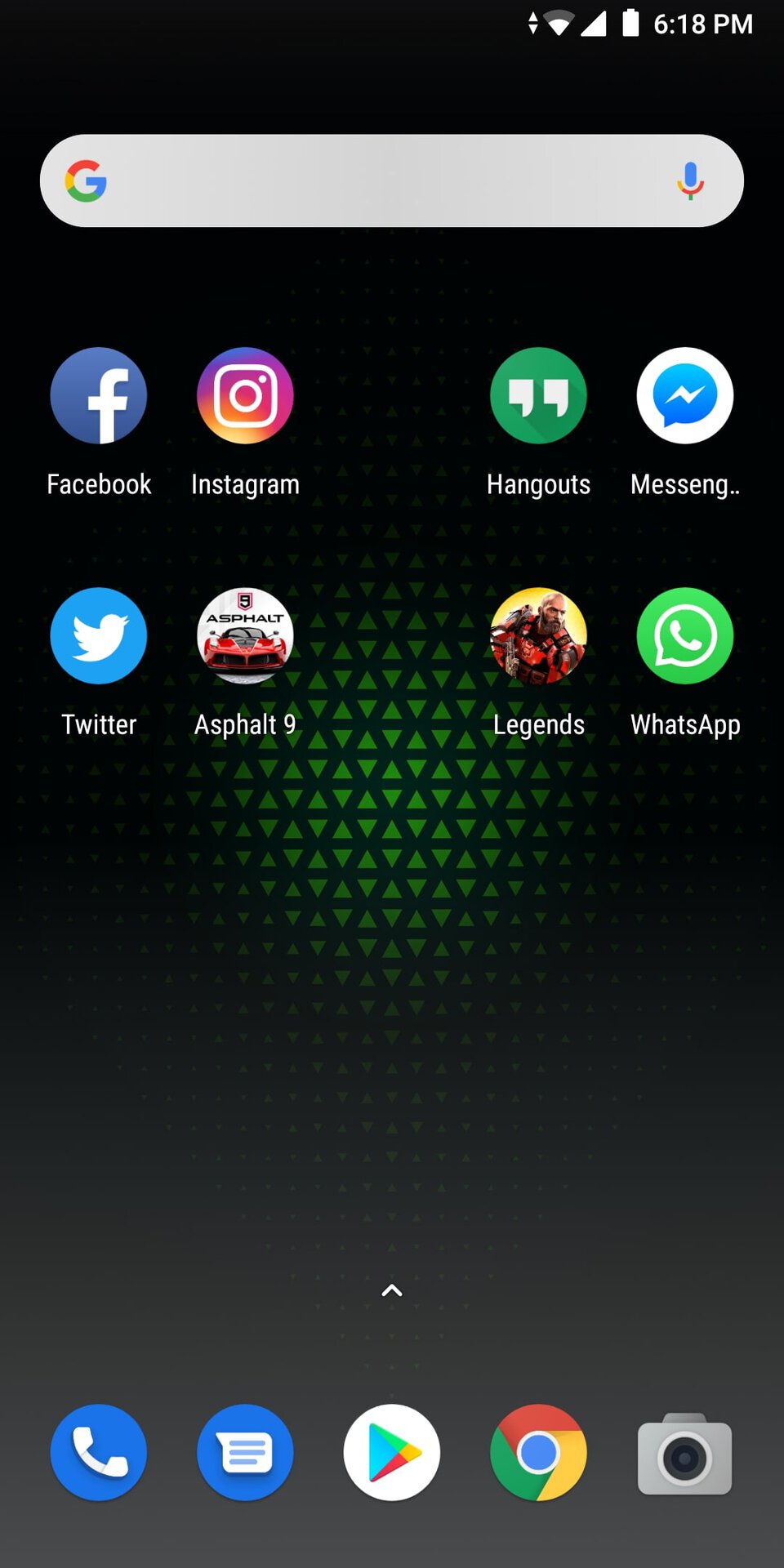Expand the app drawer with the up arrow
This screenshot has height=1568, width=784.
[x=392, y=1290]
